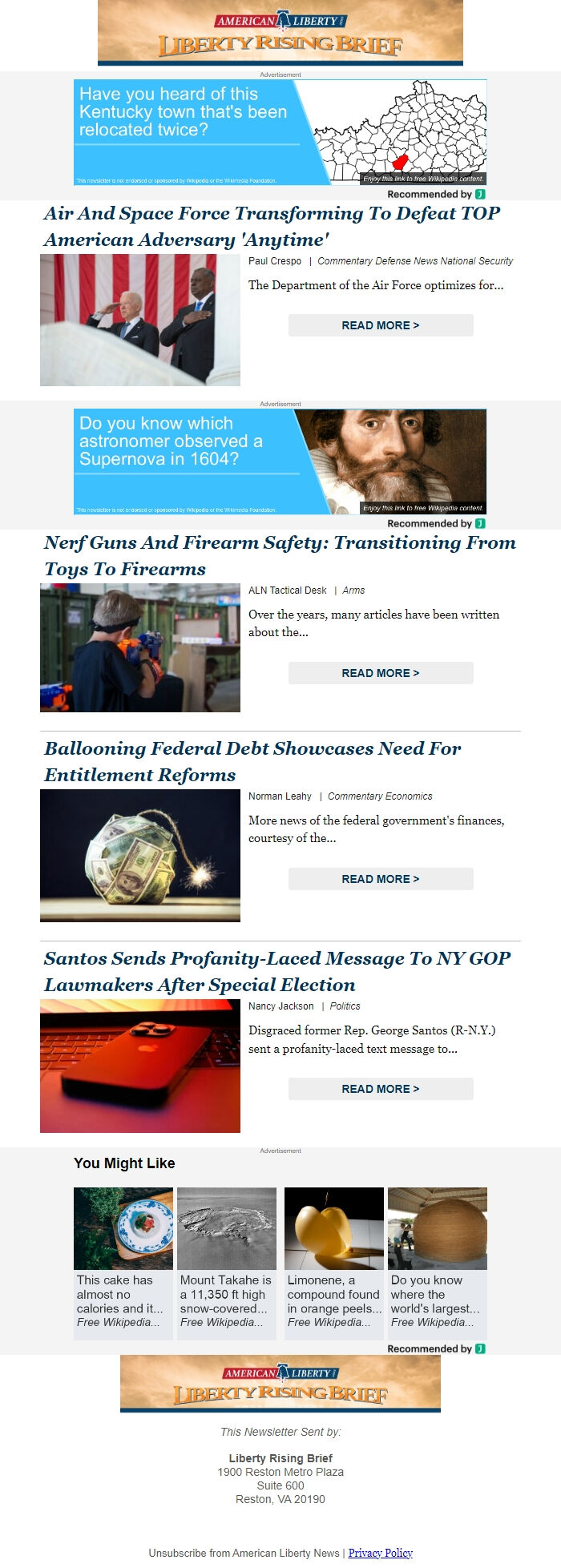Screen dimensions: 561x1568
Task: Open the Ballooning Federal Debt headline
Action: 252,761
